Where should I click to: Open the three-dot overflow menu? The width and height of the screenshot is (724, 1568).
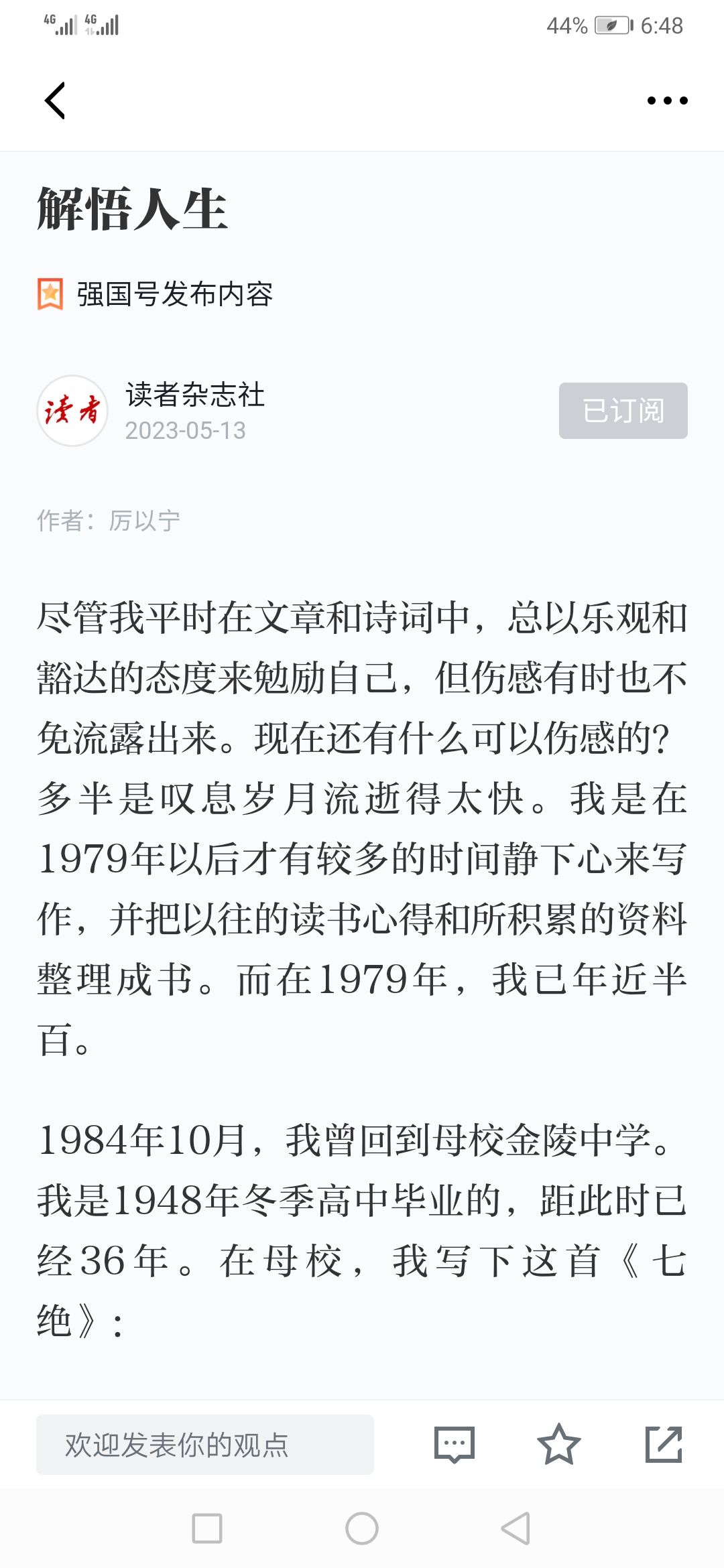[667, 101]
